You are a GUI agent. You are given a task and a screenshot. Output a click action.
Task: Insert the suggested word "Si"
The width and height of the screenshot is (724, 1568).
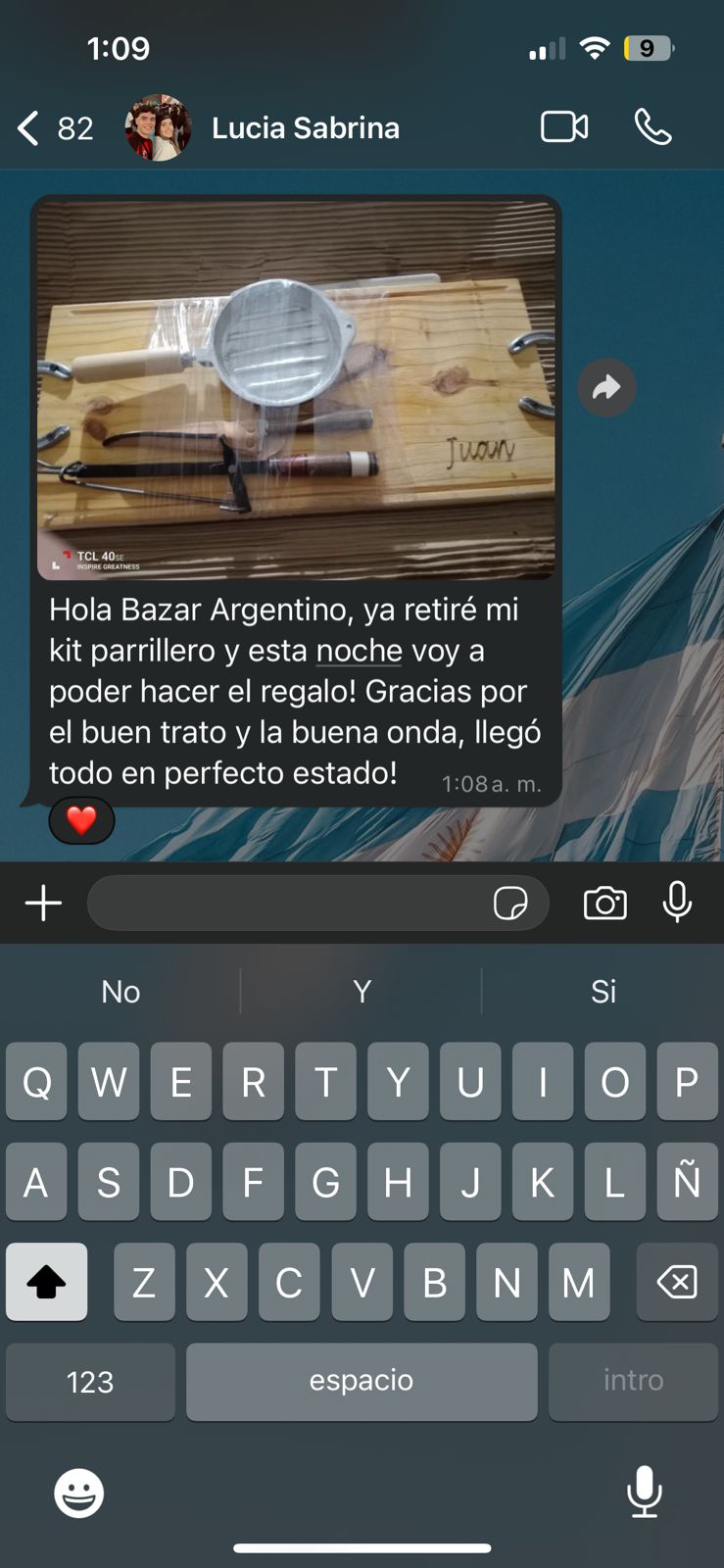pyautogui.click(x=603, y=992)
